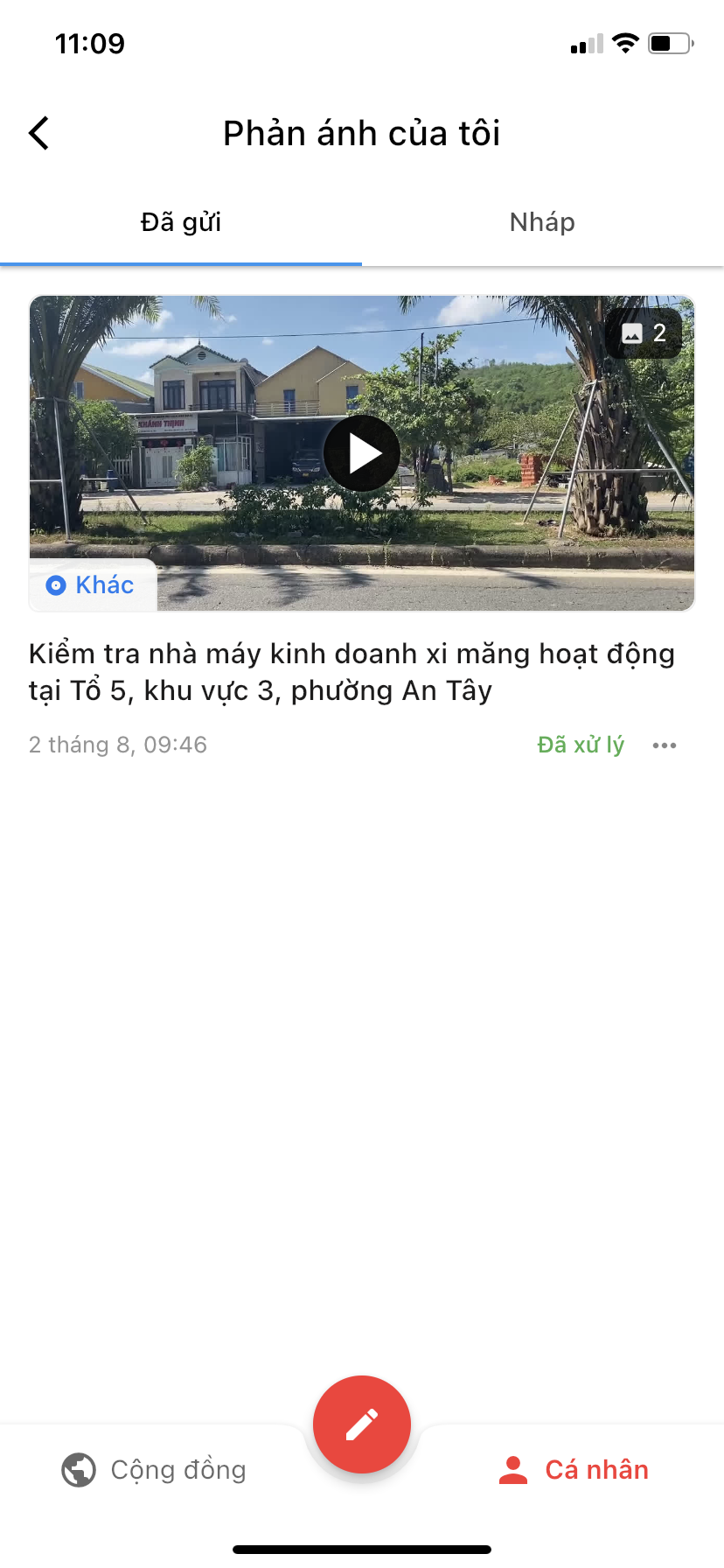Image resolution: width=724 pixels, height=1568 pixels.
Task: Switch to the Cộng đồng tab
Action: tap(155, 1470)
